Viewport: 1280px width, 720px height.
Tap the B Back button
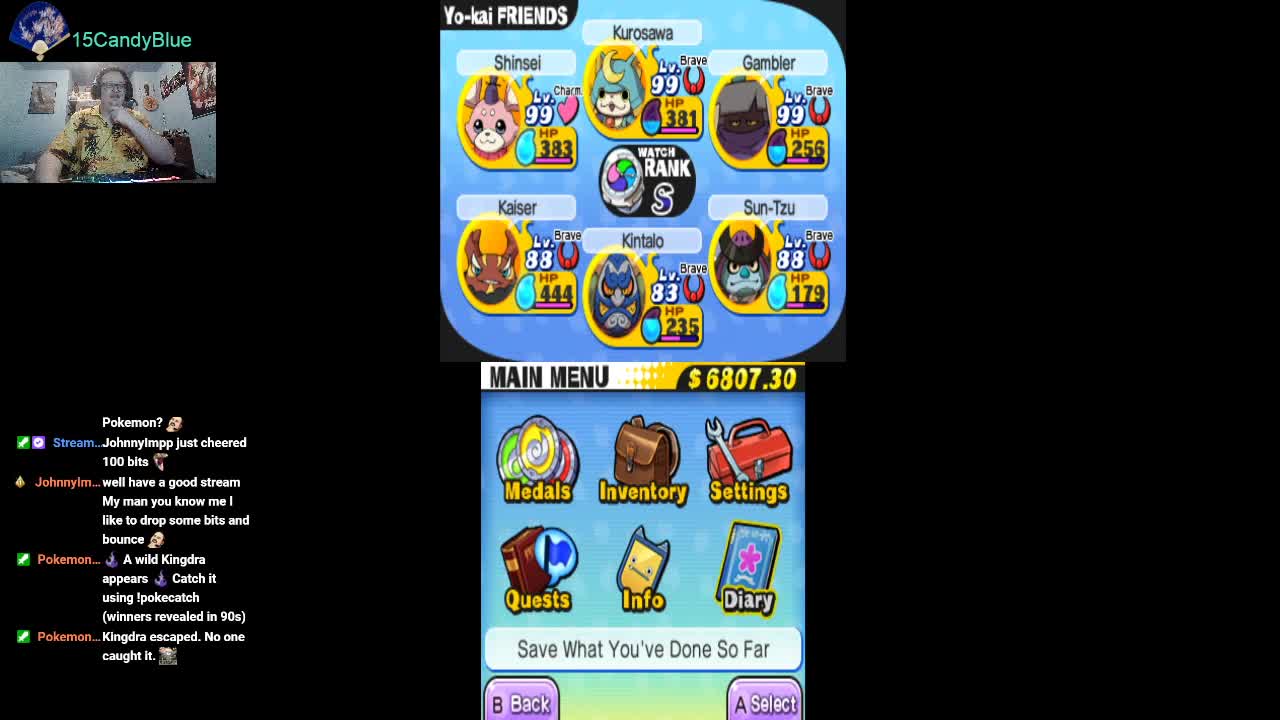coord(521,702)
